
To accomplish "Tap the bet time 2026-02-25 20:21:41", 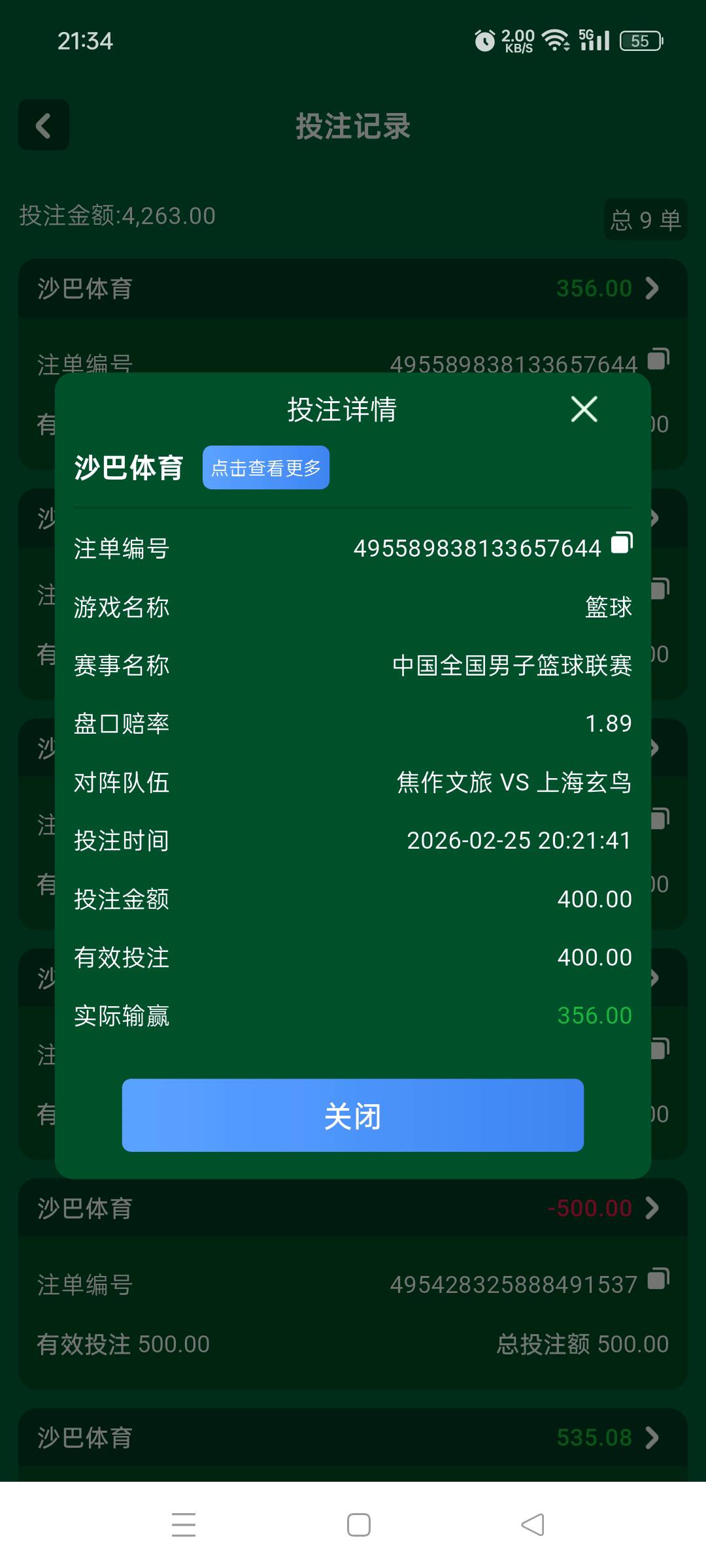I will pos(518,841).
